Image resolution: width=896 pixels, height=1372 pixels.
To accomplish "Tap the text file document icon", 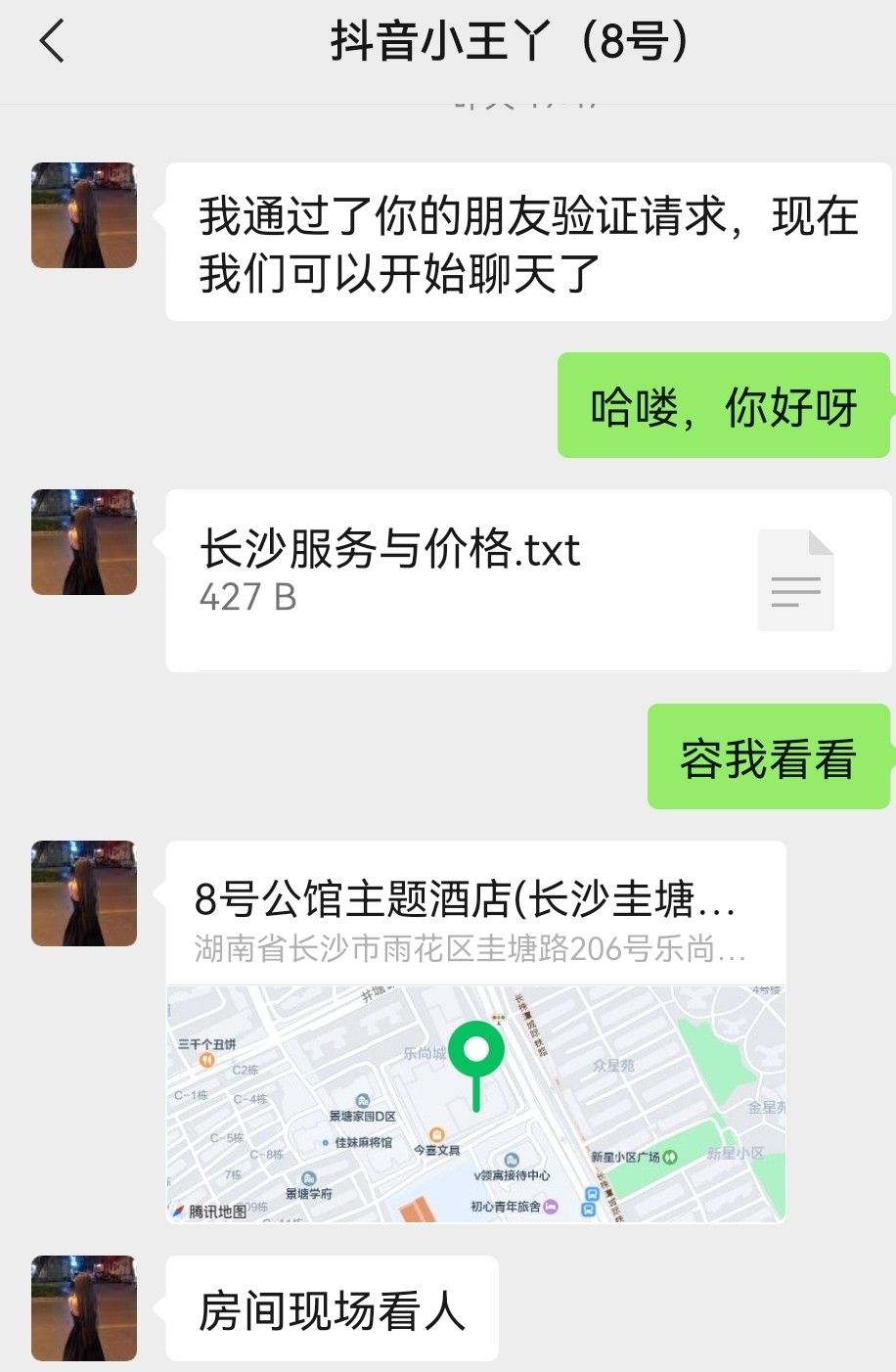I will (795, 579).
